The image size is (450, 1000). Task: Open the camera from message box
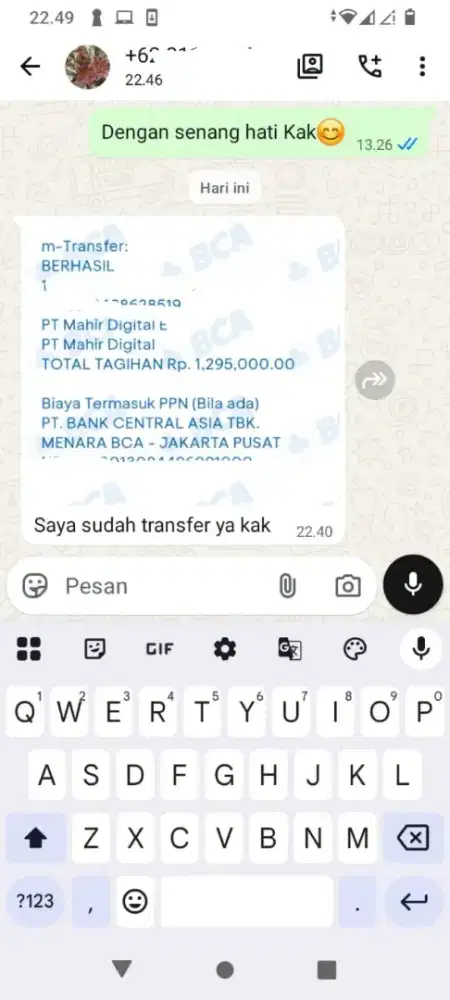348,585
